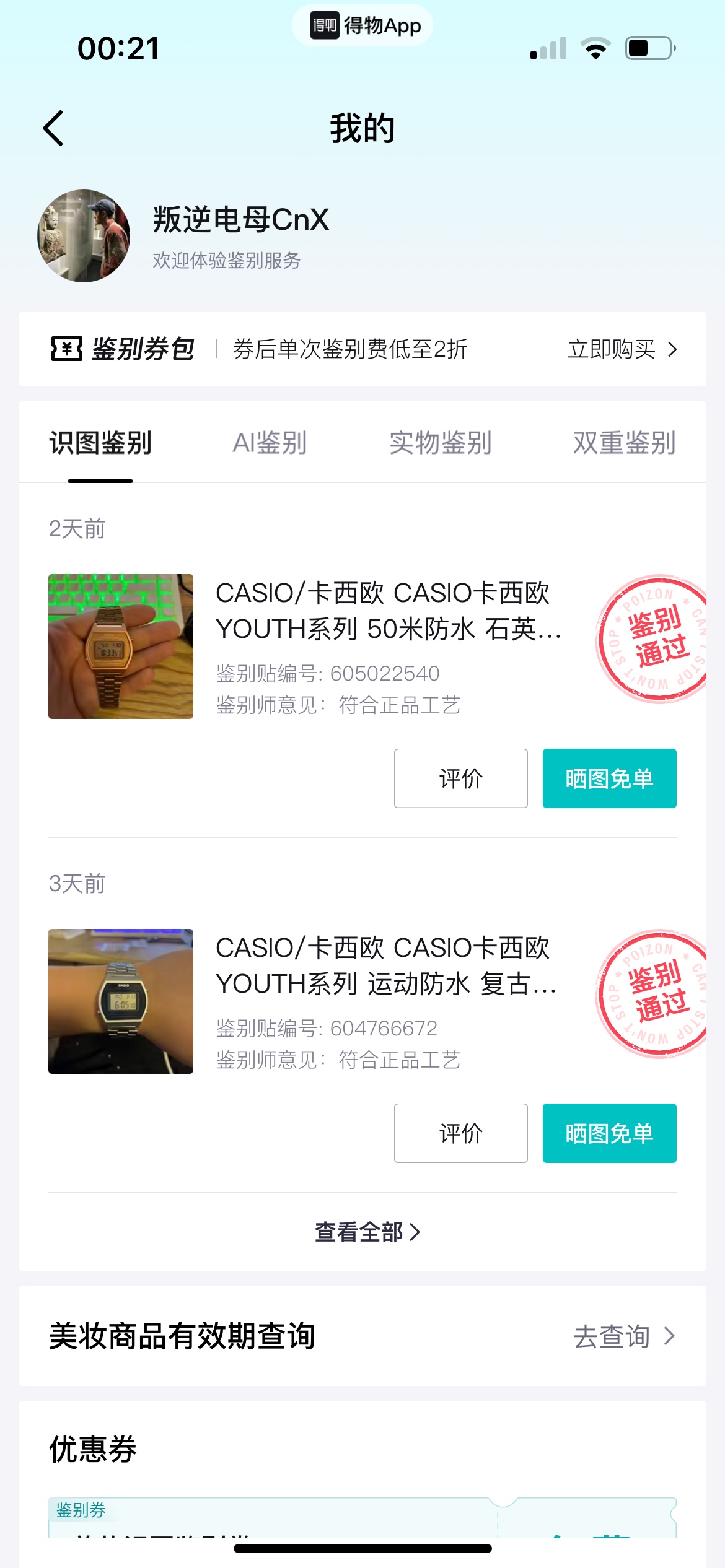This screenshot has width=725, height=1568.
Task: Open the 叛逆电母CnX profile avatar
Action: click(84, 236)
